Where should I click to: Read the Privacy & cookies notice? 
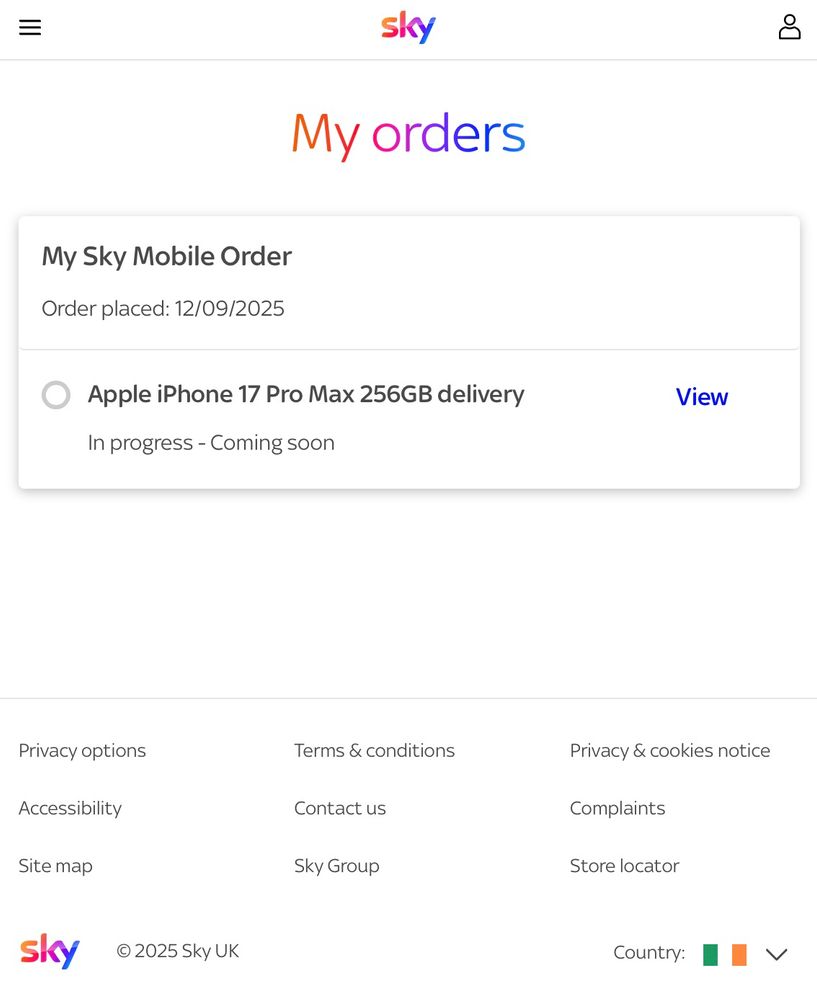[669, 750]
